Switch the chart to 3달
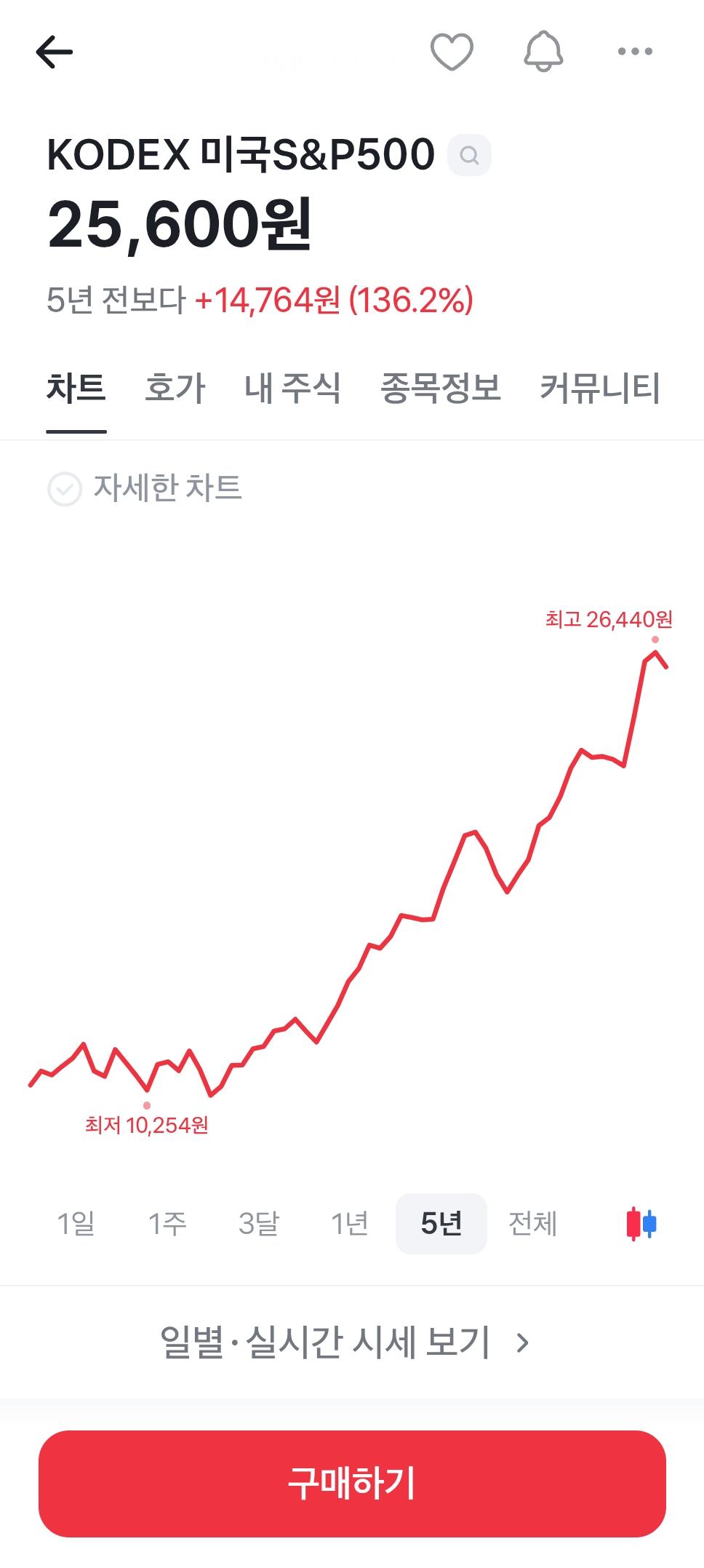Screen dimensions: 704x1568 [x=259, y=1223]
